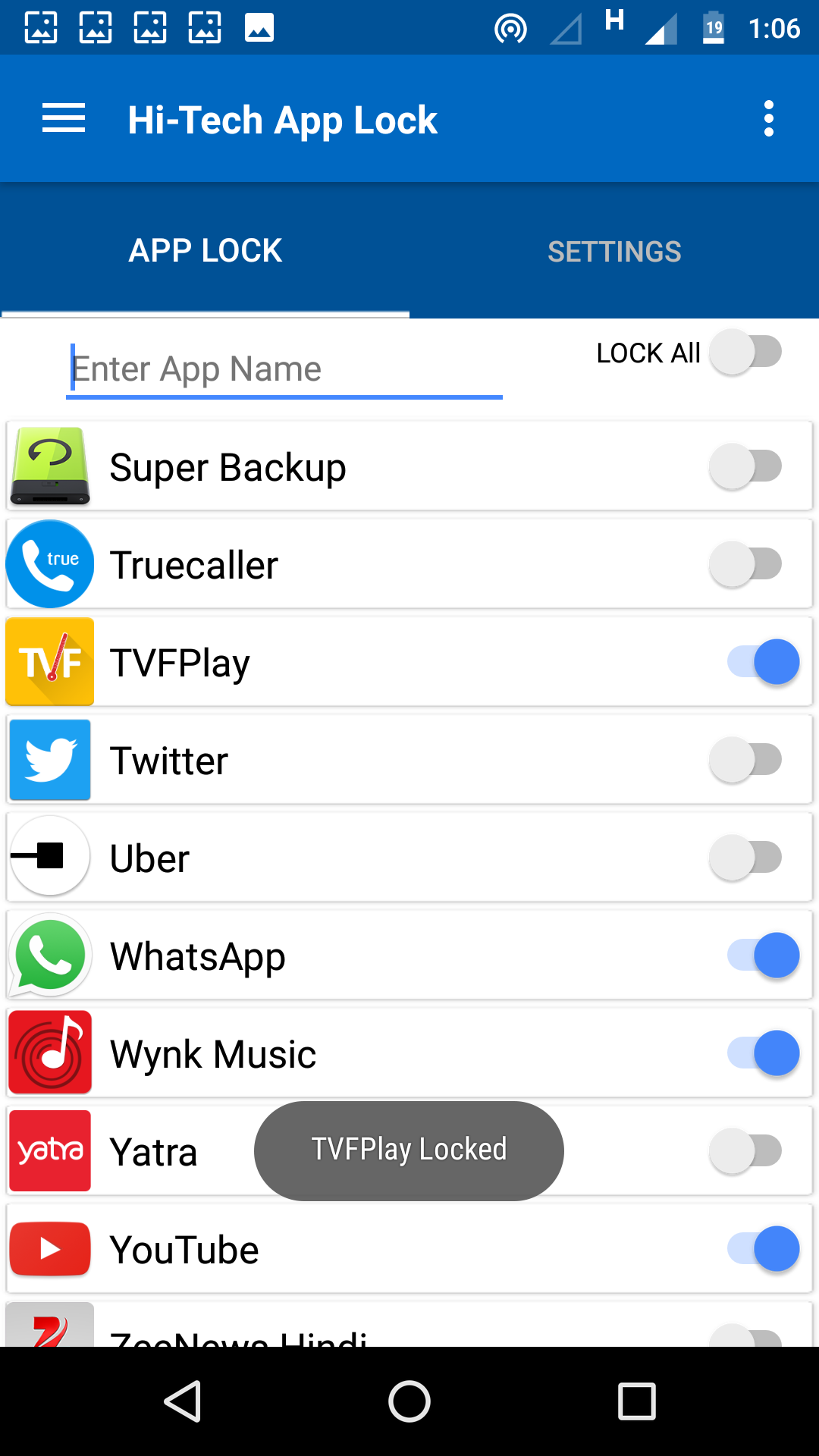This screenshot has height=1456, width=819.
Task: Tap the Enter App Name search field
Action: 285,369
